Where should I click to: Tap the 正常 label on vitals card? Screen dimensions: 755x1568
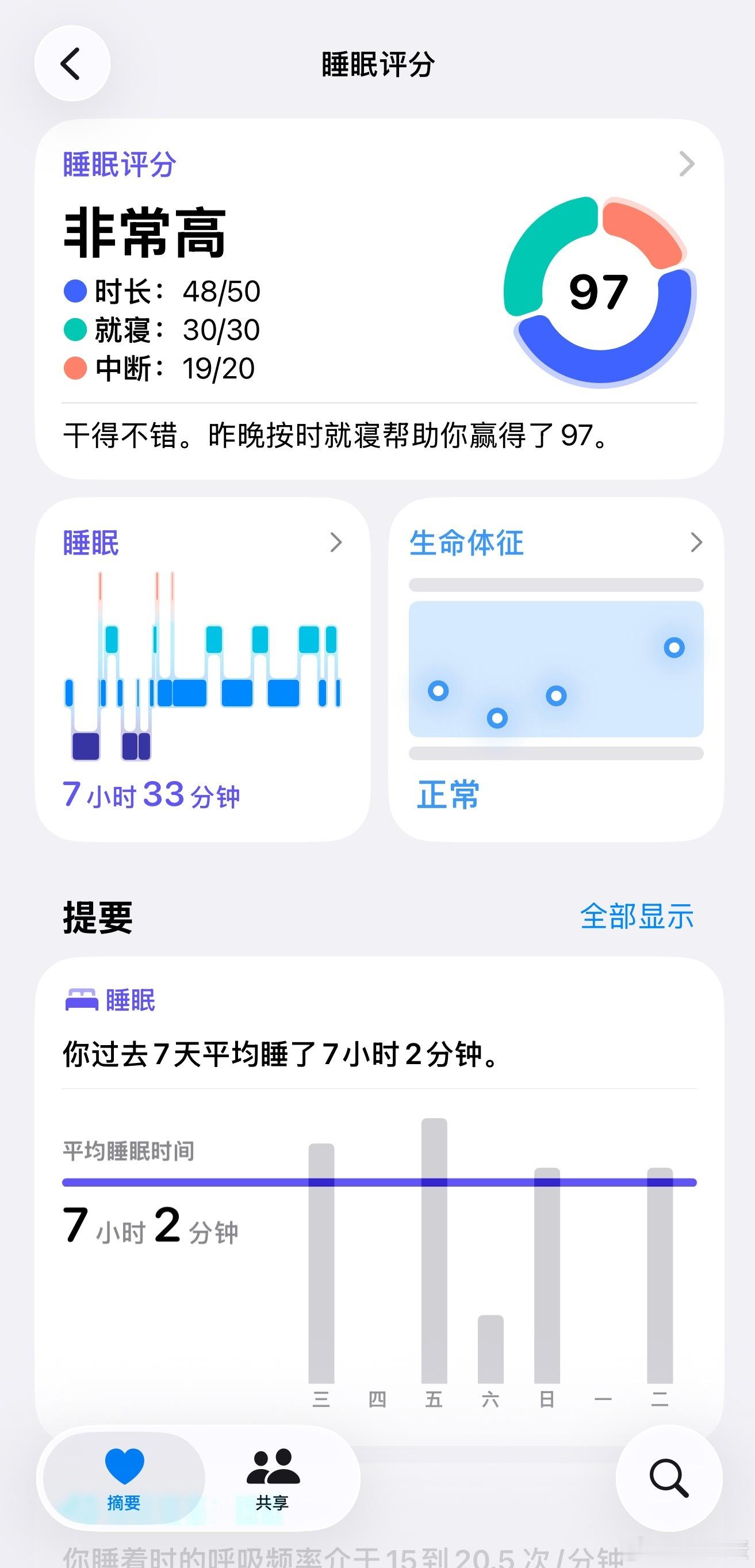point(446,793)
